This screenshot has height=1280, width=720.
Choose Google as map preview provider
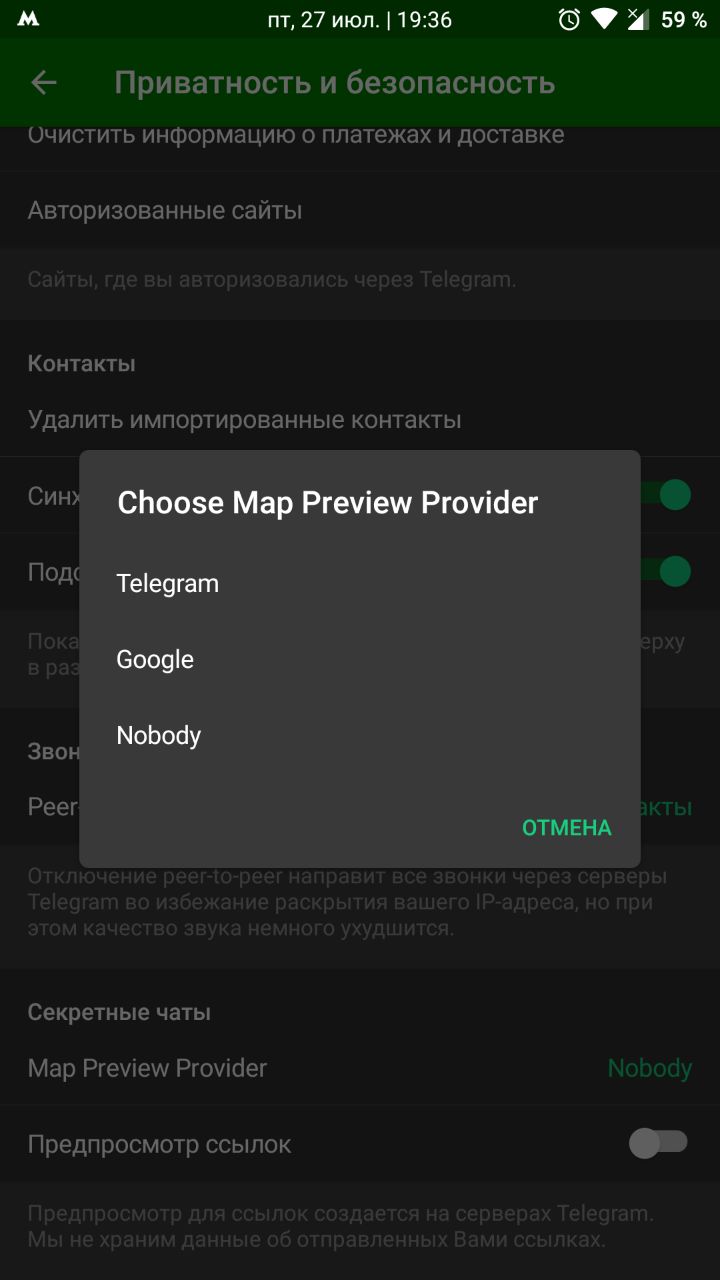(x=155, y=660)
